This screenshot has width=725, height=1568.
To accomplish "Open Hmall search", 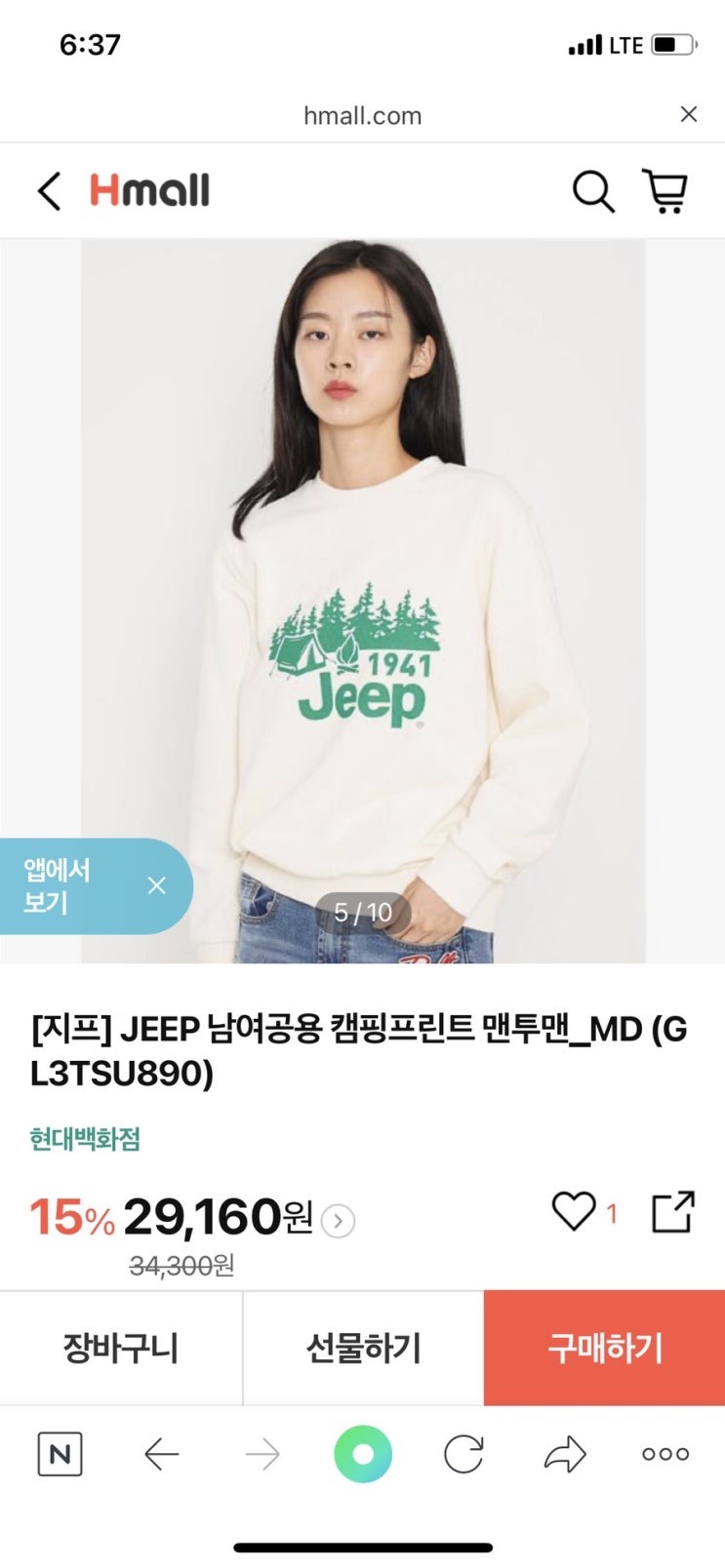I will pyautogui.click(x=592, y=191).
